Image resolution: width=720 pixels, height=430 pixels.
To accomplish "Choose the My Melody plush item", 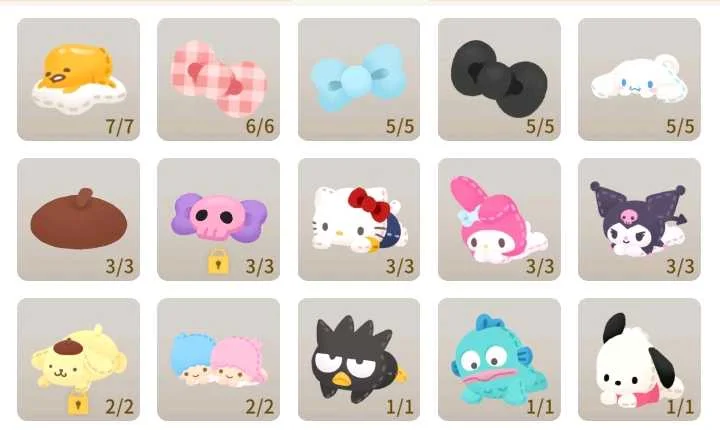I will (x=498, y=218).
